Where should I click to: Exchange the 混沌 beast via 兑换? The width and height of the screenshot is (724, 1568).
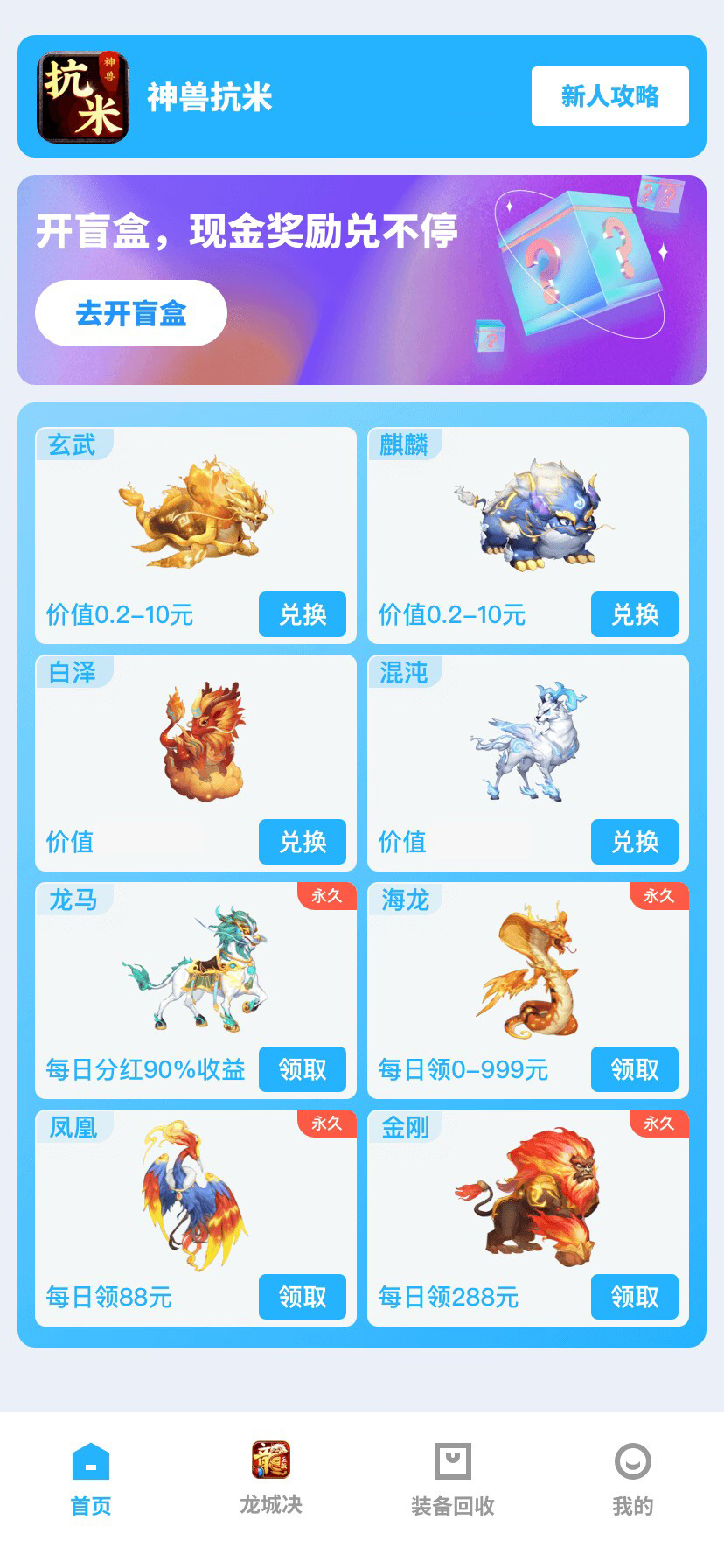click(x=635, y=842)
